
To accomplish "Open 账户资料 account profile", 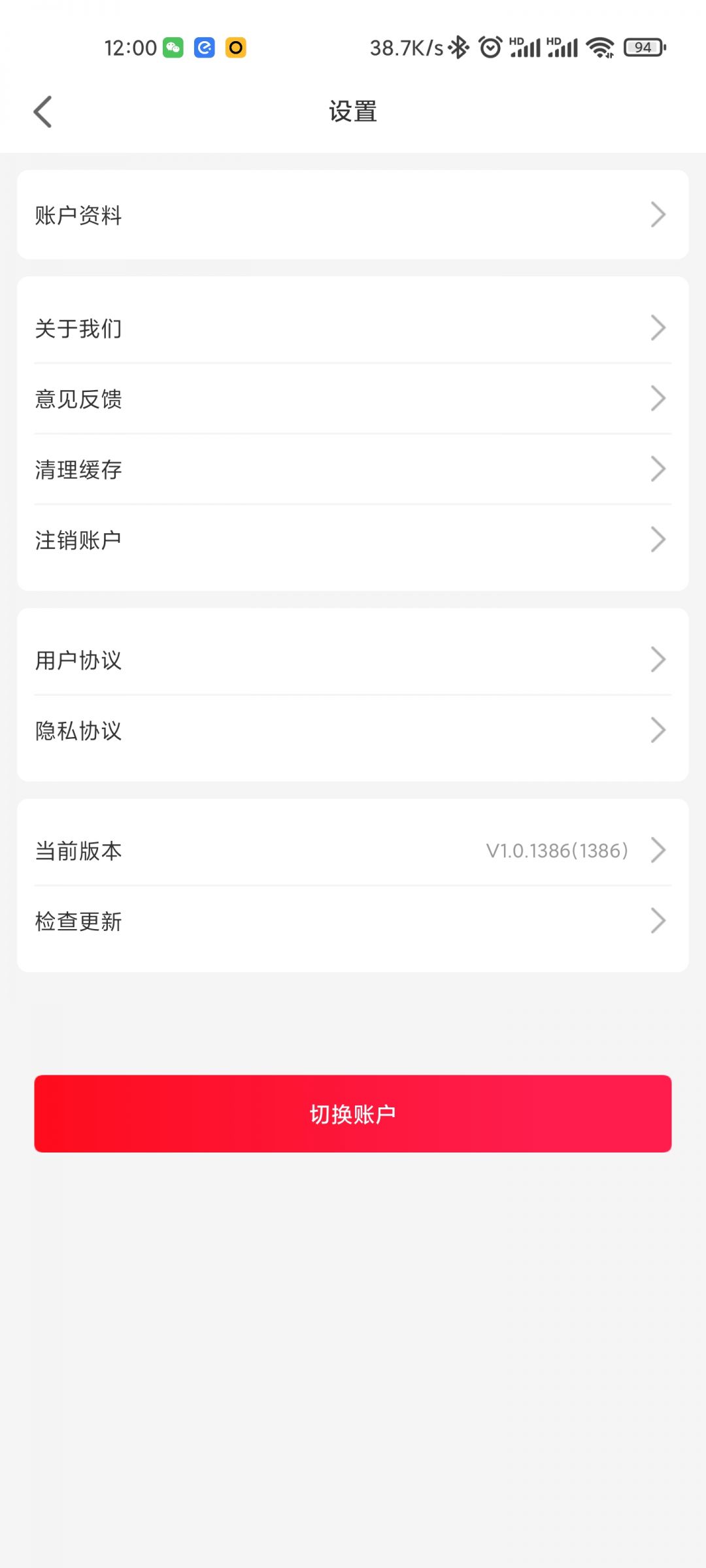I will click(x=352, y=215).
